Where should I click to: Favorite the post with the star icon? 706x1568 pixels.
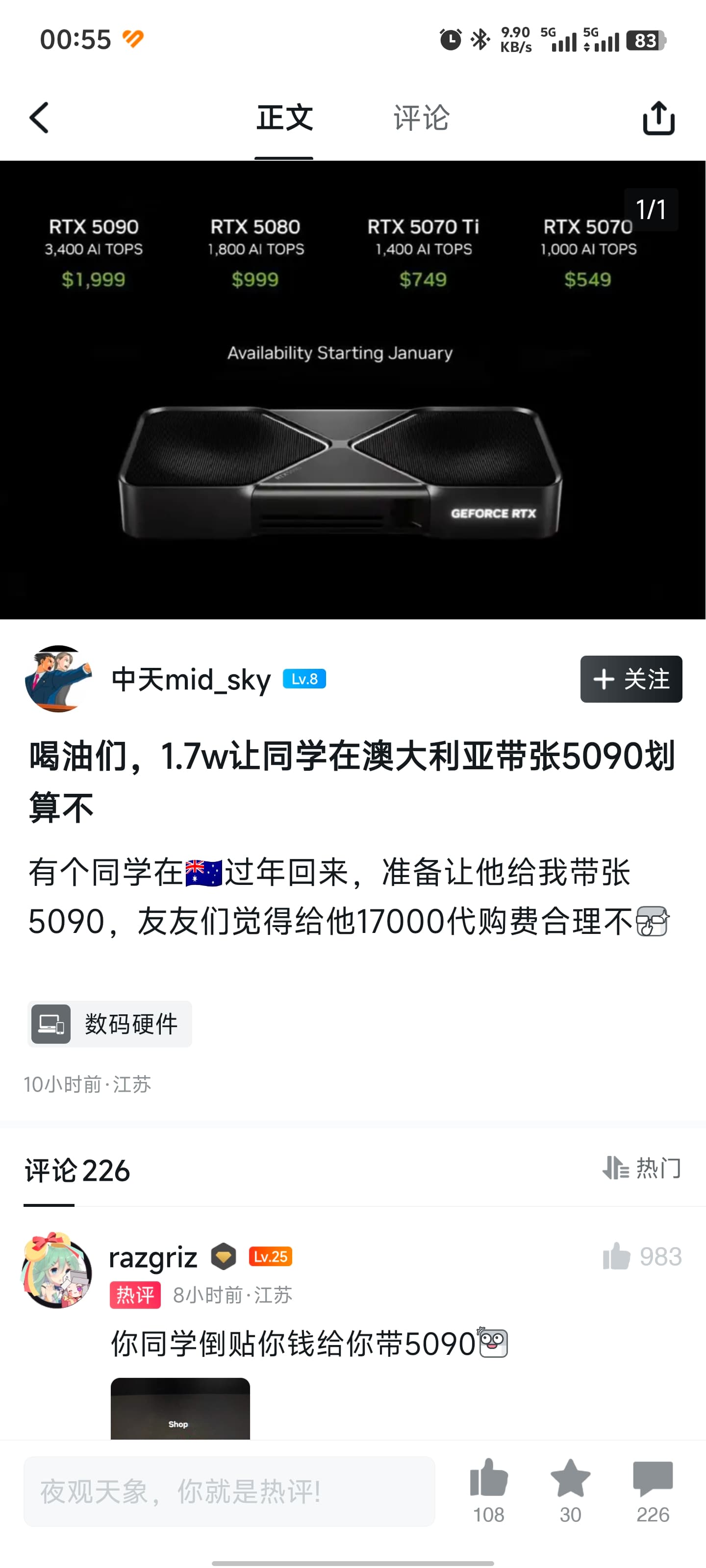click(570, 1479)
